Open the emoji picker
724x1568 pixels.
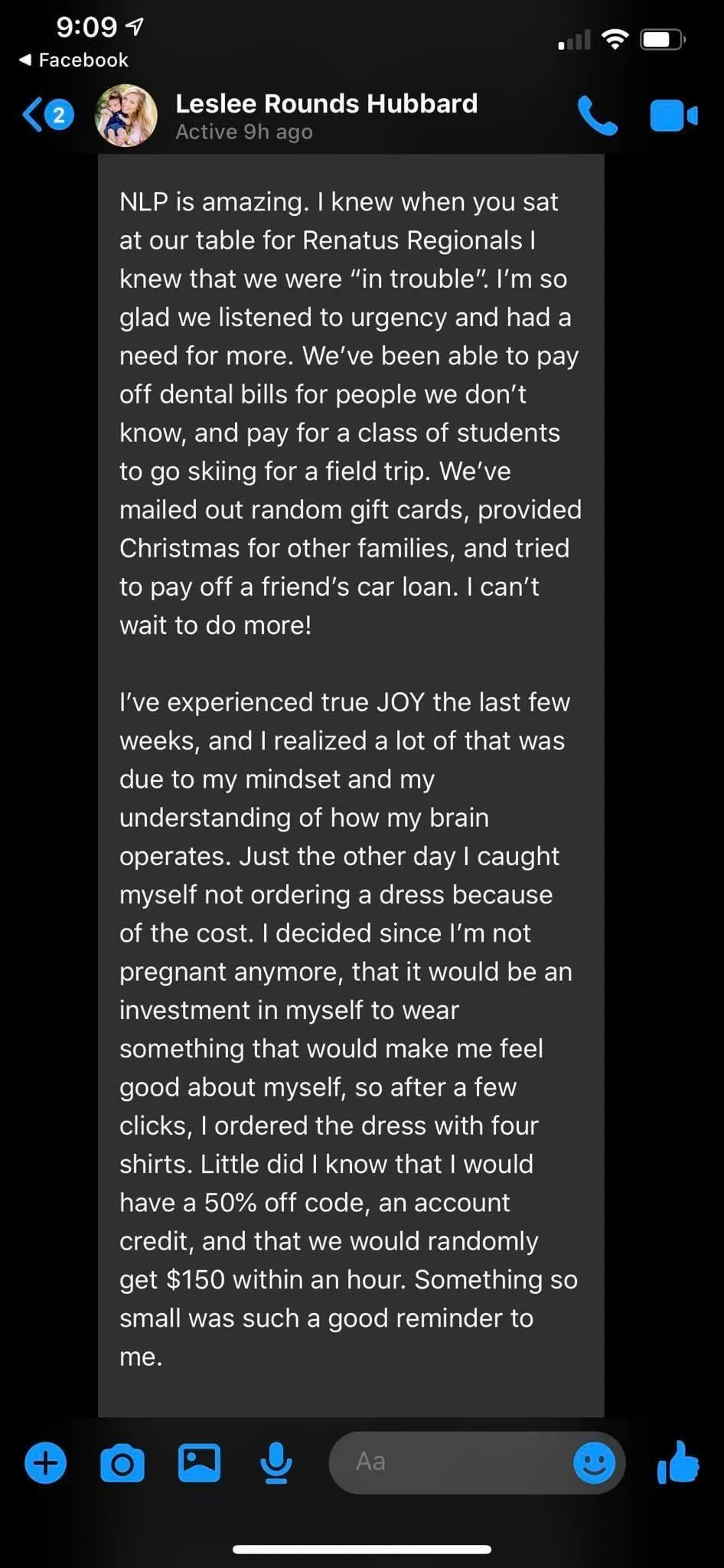594,1463
